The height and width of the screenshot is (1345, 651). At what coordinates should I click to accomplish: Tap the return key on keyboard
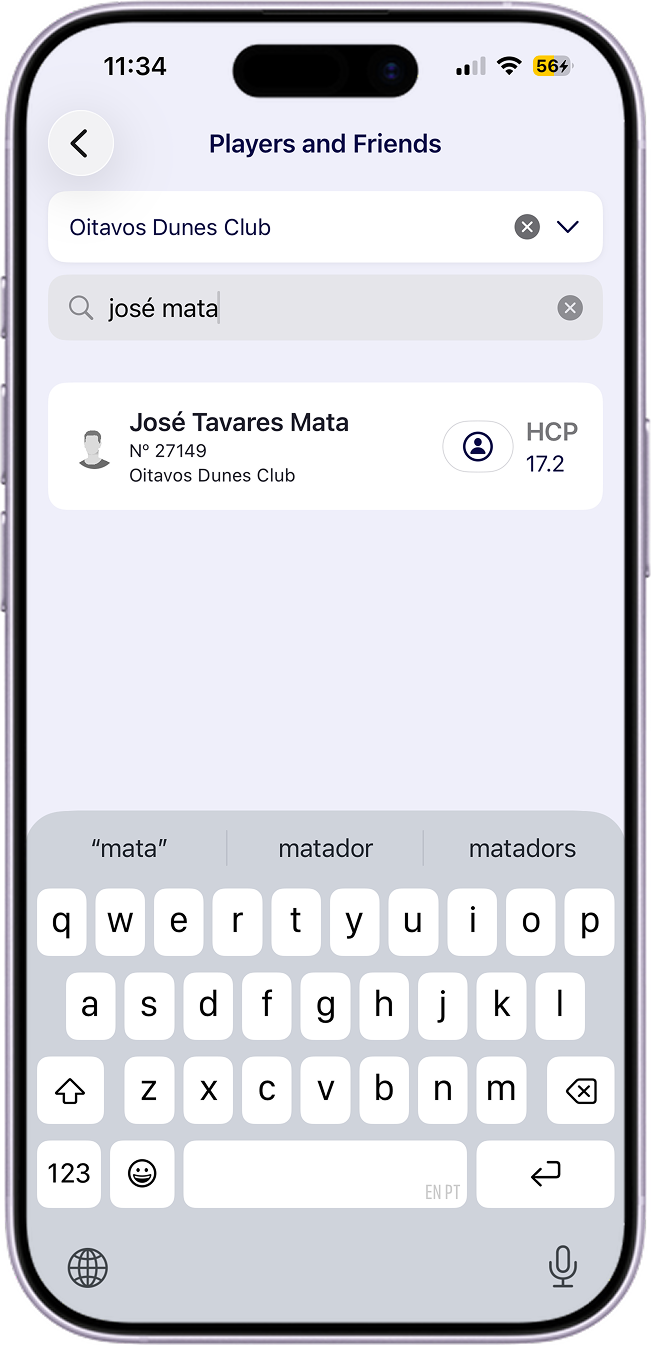[545, 1174]
